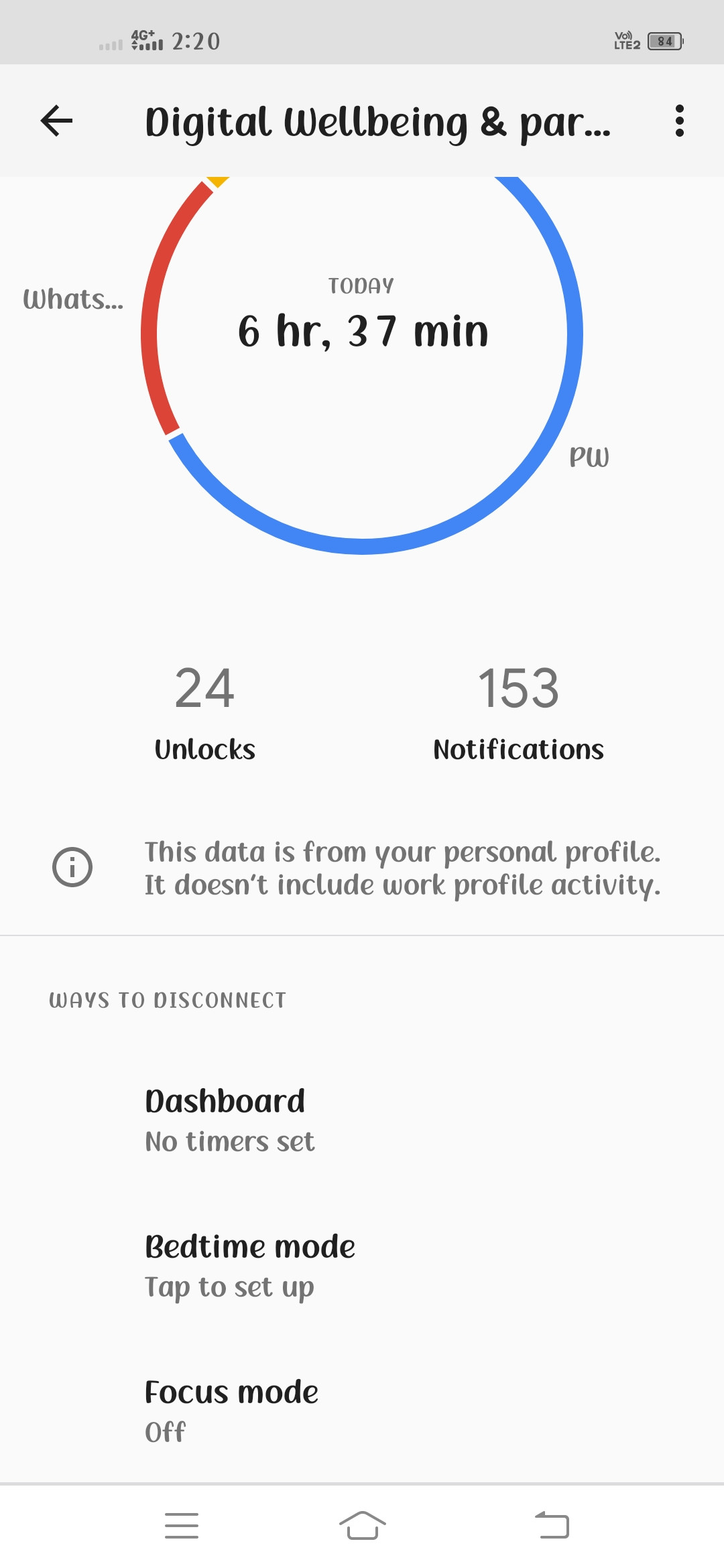The height and width of the screenshot is (1568, 724).
Task: Go back using the app bar arrow
Action: coord(56,121)
